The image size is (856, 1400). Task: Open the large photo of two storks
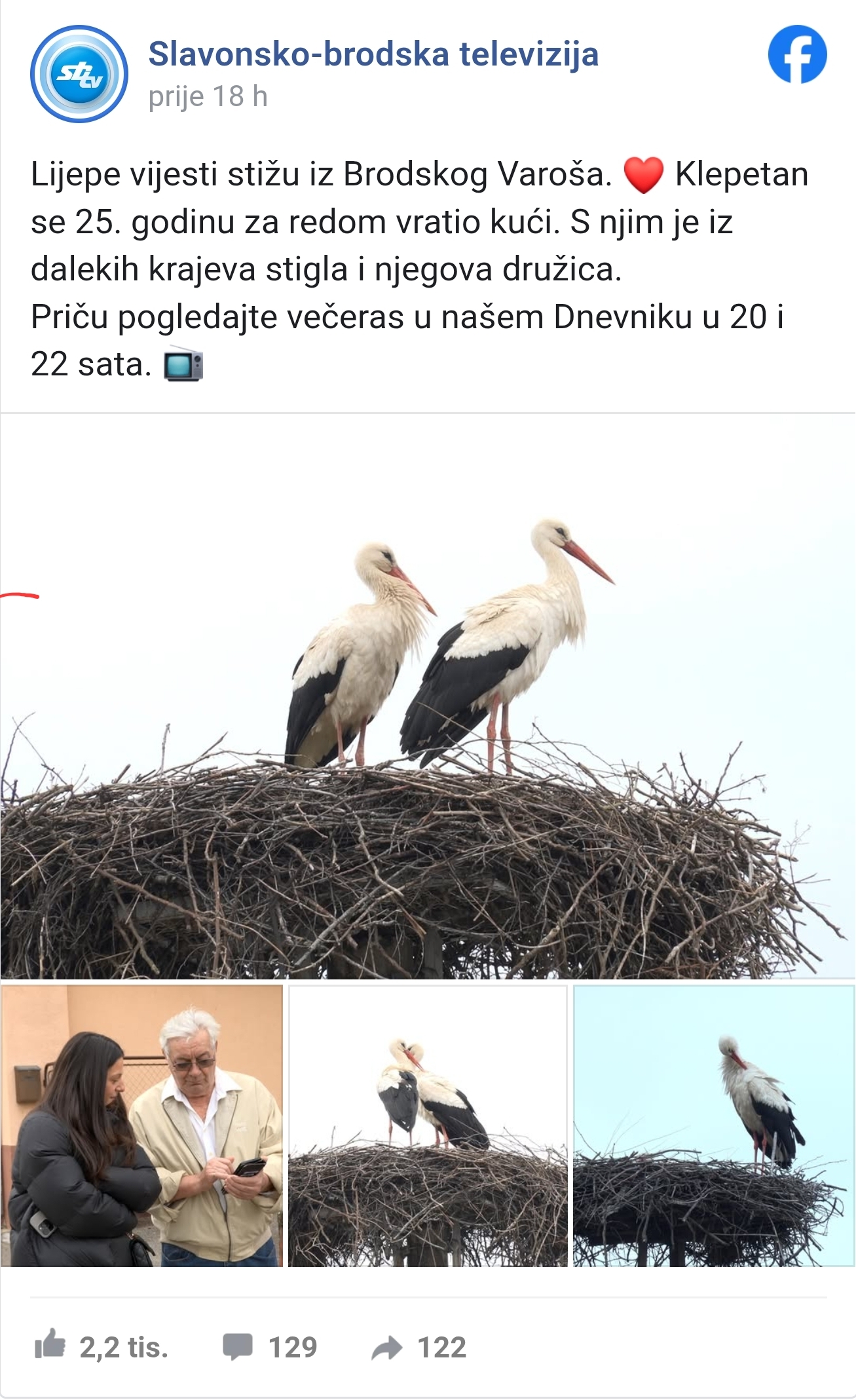428,697
